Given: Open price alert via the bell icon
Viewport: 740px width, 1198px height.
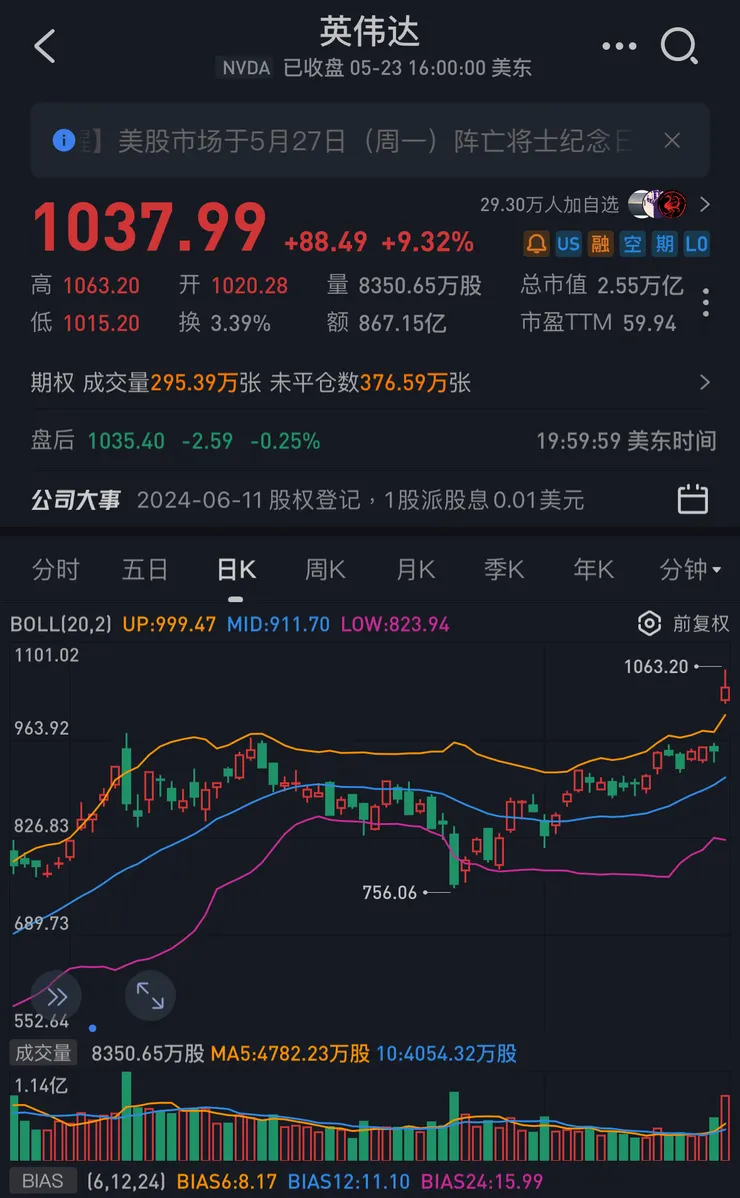Looking at the screenshot, I should [x=537, y=244].
